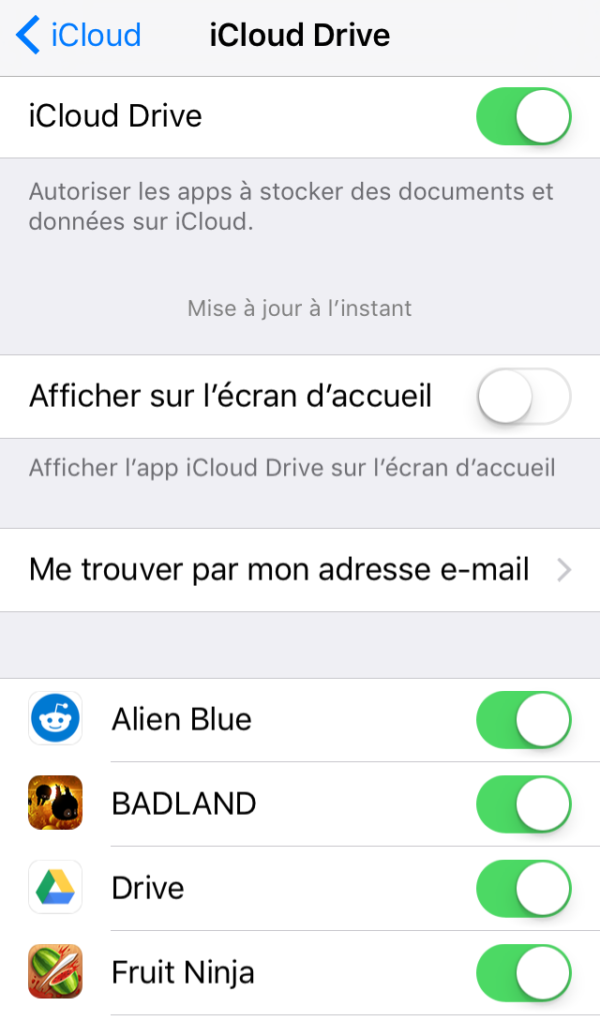Switch off the Drive app toggle

[524, 888]
